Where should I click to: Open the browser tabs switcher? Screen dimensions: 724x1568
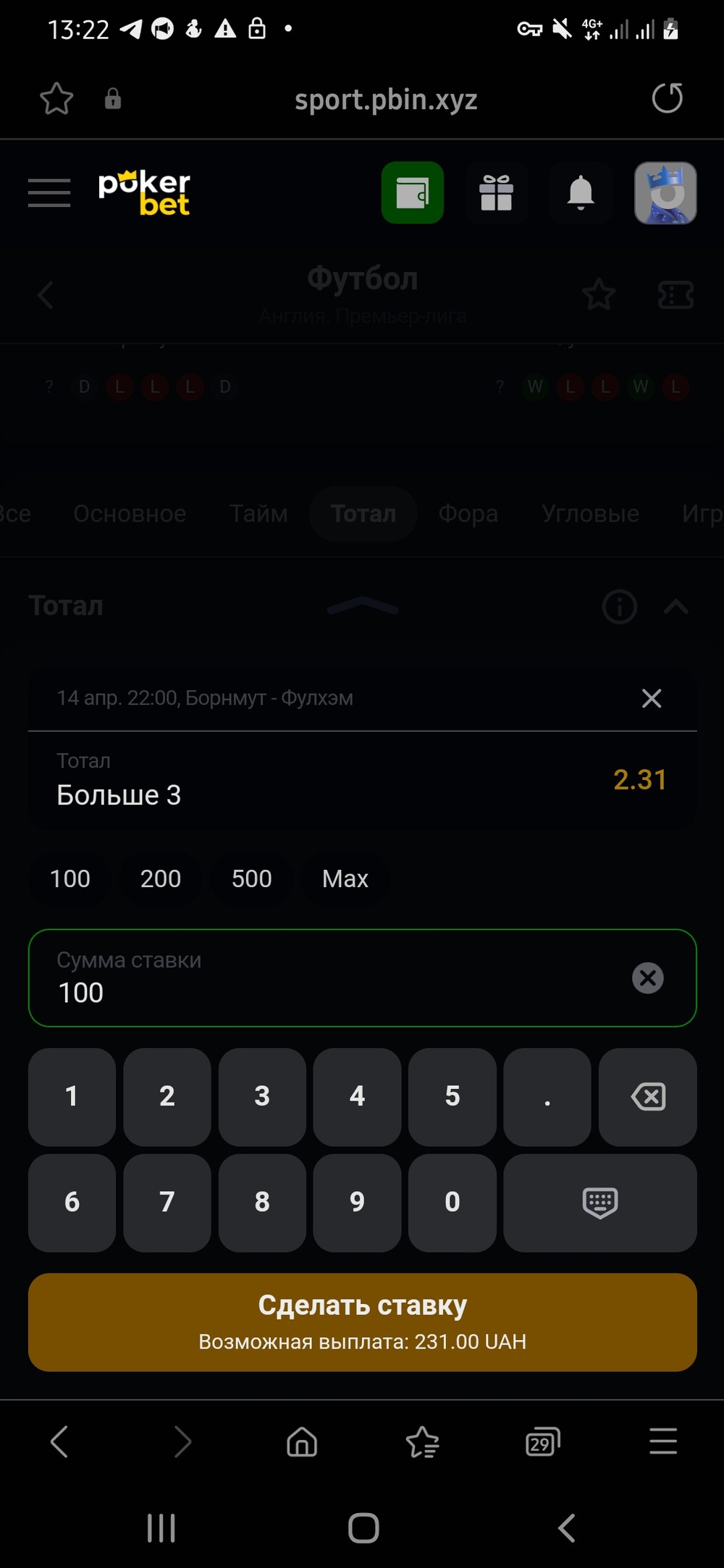pyautogui.click(x=542, y=1441)
